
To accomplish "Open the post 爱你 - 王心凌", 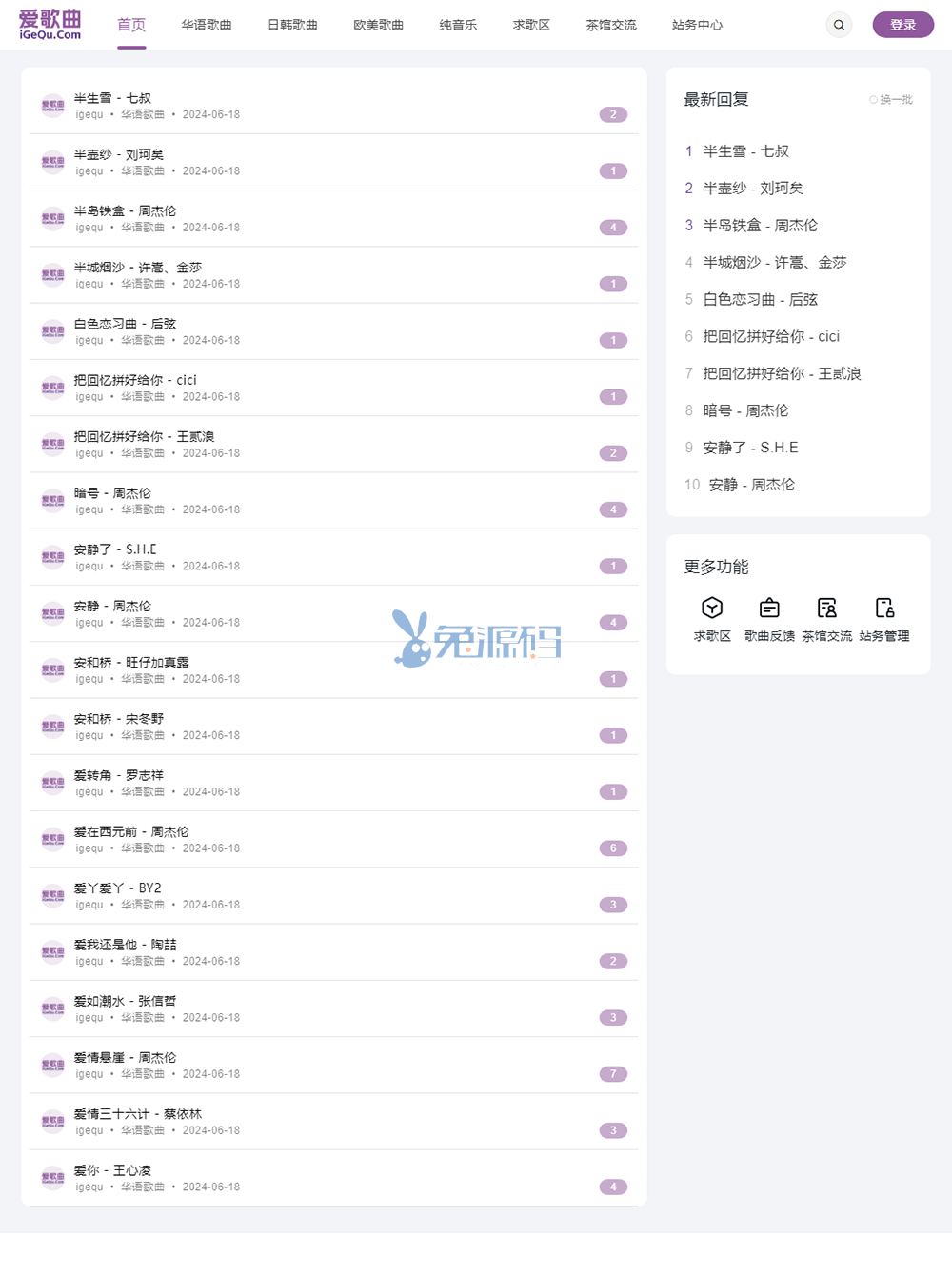I will pyautogui.click(x=112, y=1170).
